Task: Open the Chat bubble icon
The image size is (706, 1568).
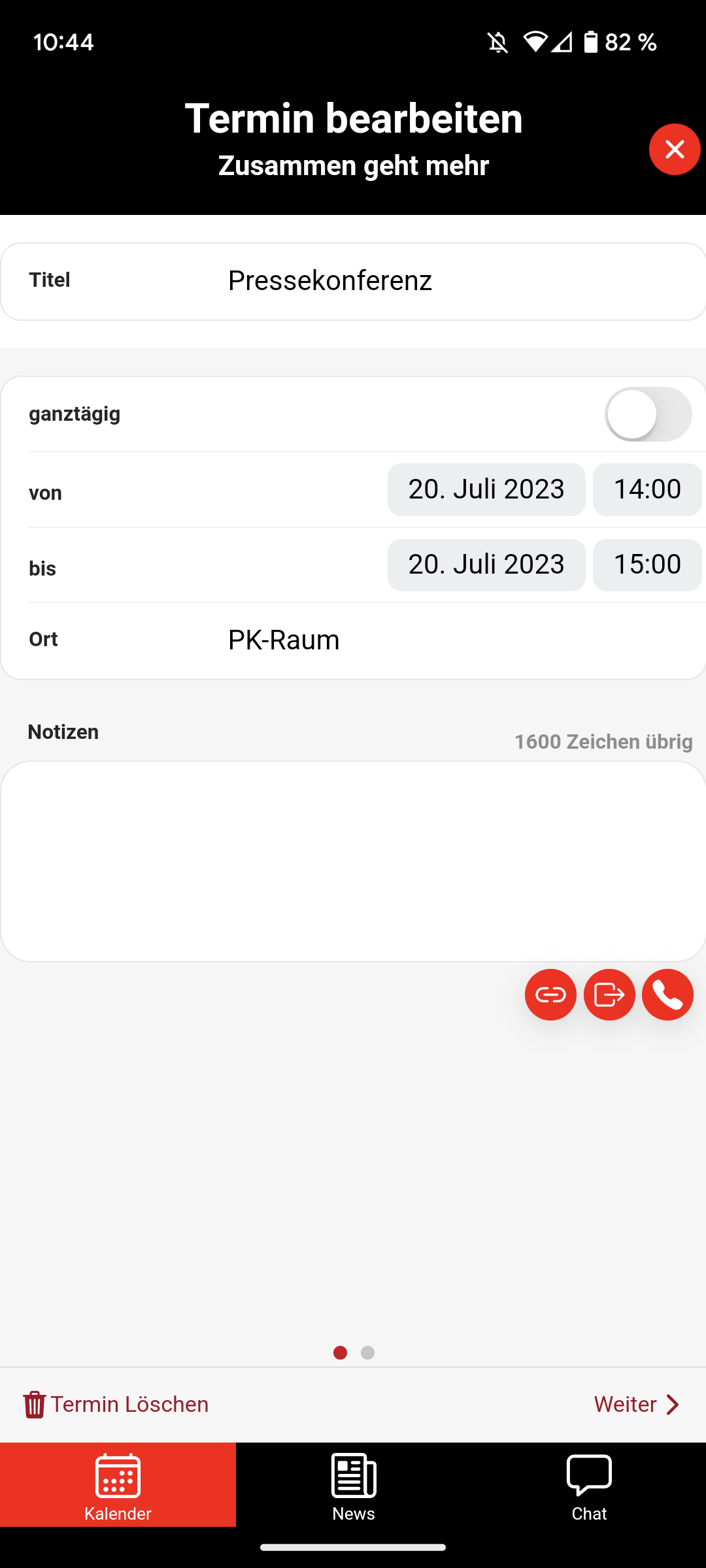Action: 588,1476
